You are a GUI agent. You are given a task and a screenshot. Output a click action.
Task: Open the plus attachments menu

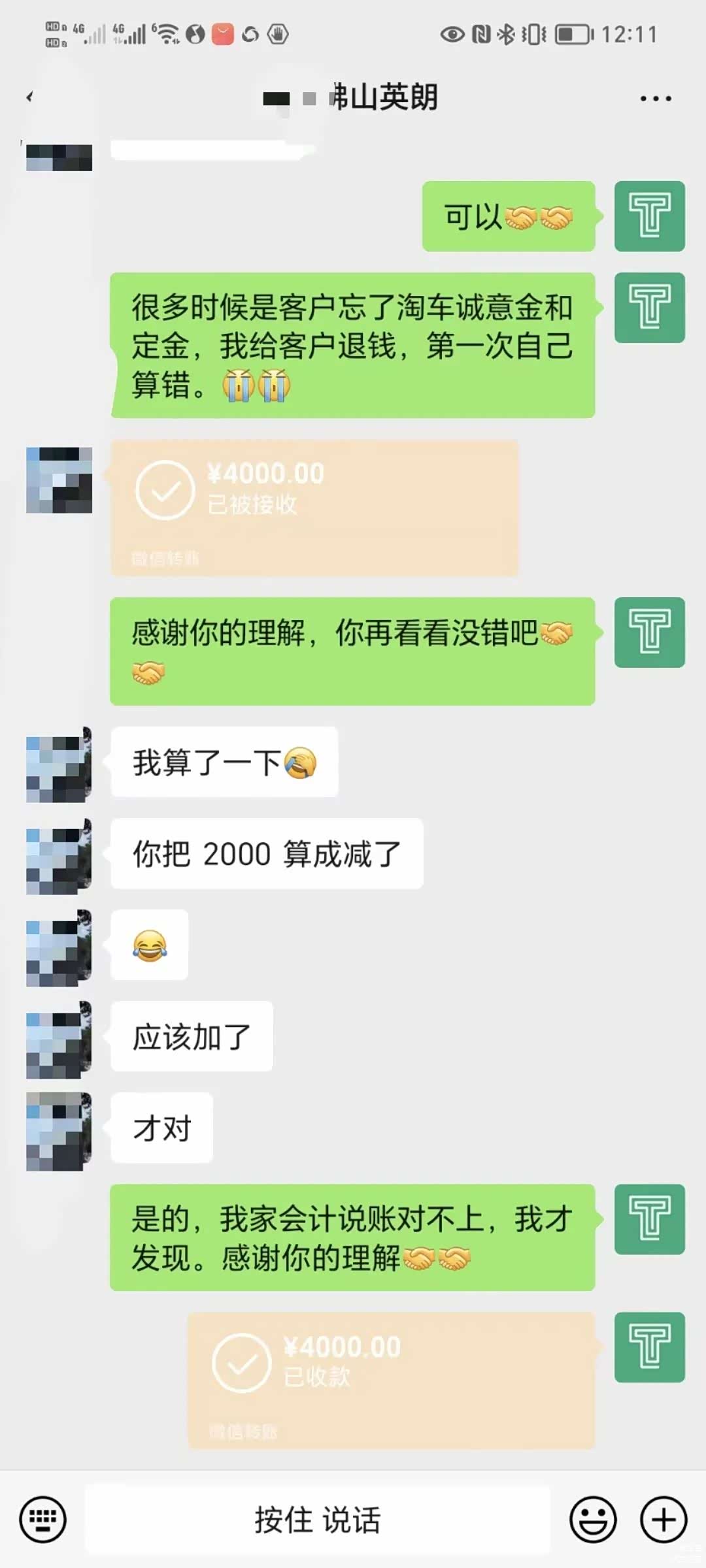click(663, 1519)
